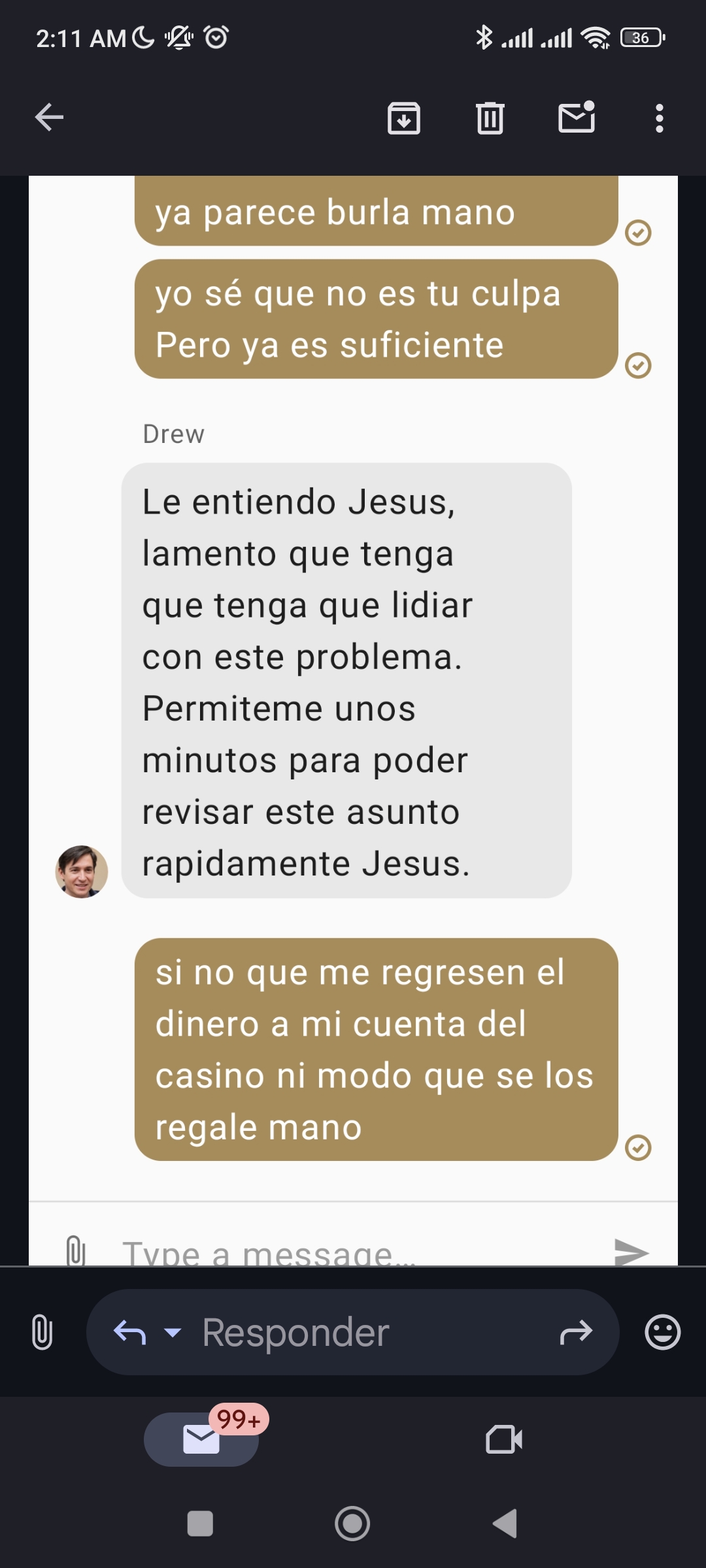Open the emoji reaction picker

tap(663, 1331)
